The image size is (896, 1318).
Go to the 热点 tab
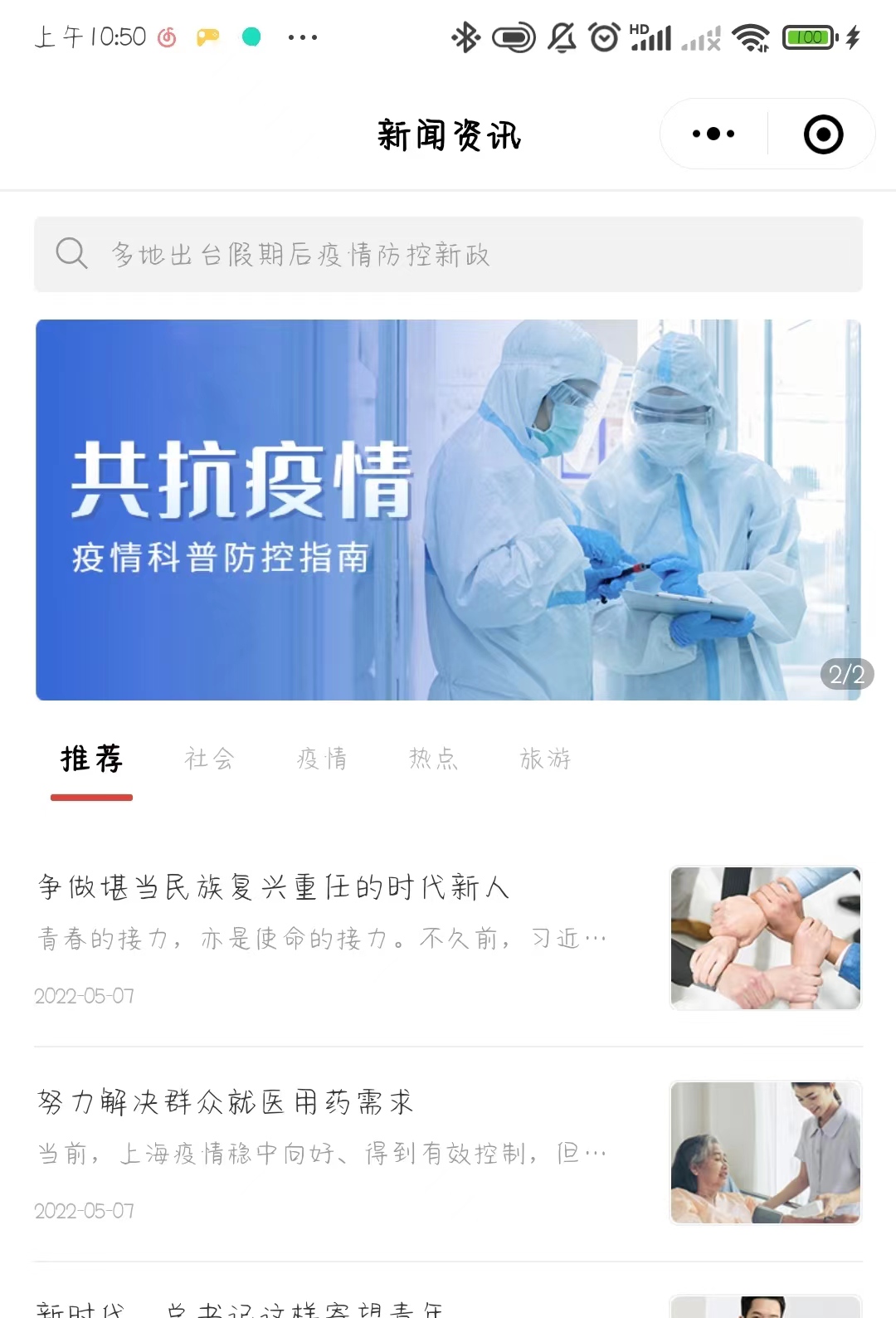coord(434,759)
